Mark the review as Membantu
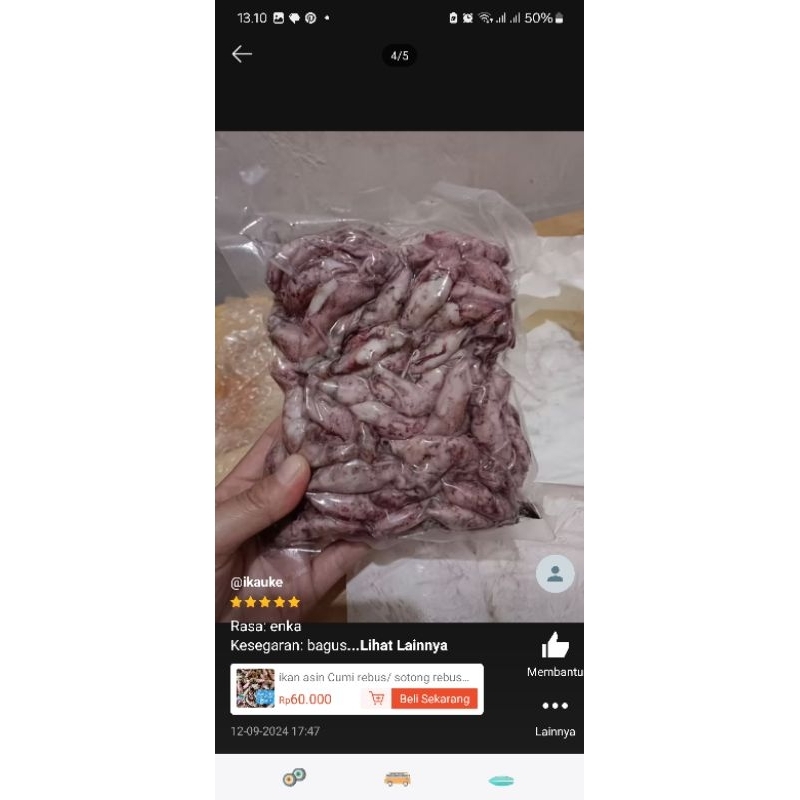 (x=555, y=646)
